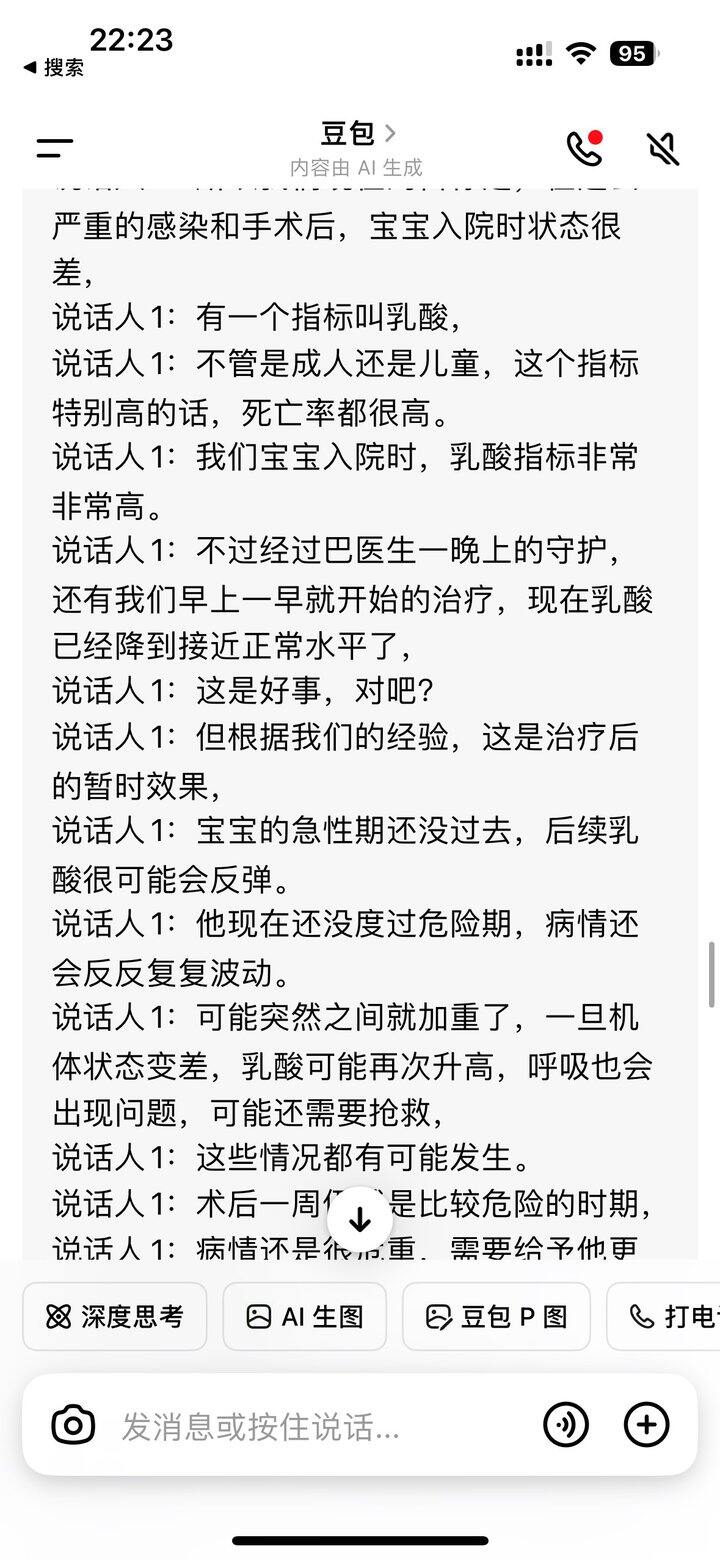720x1560 pixels.
Task: Open the 豆包 profile title
Action: click(357, 133)
